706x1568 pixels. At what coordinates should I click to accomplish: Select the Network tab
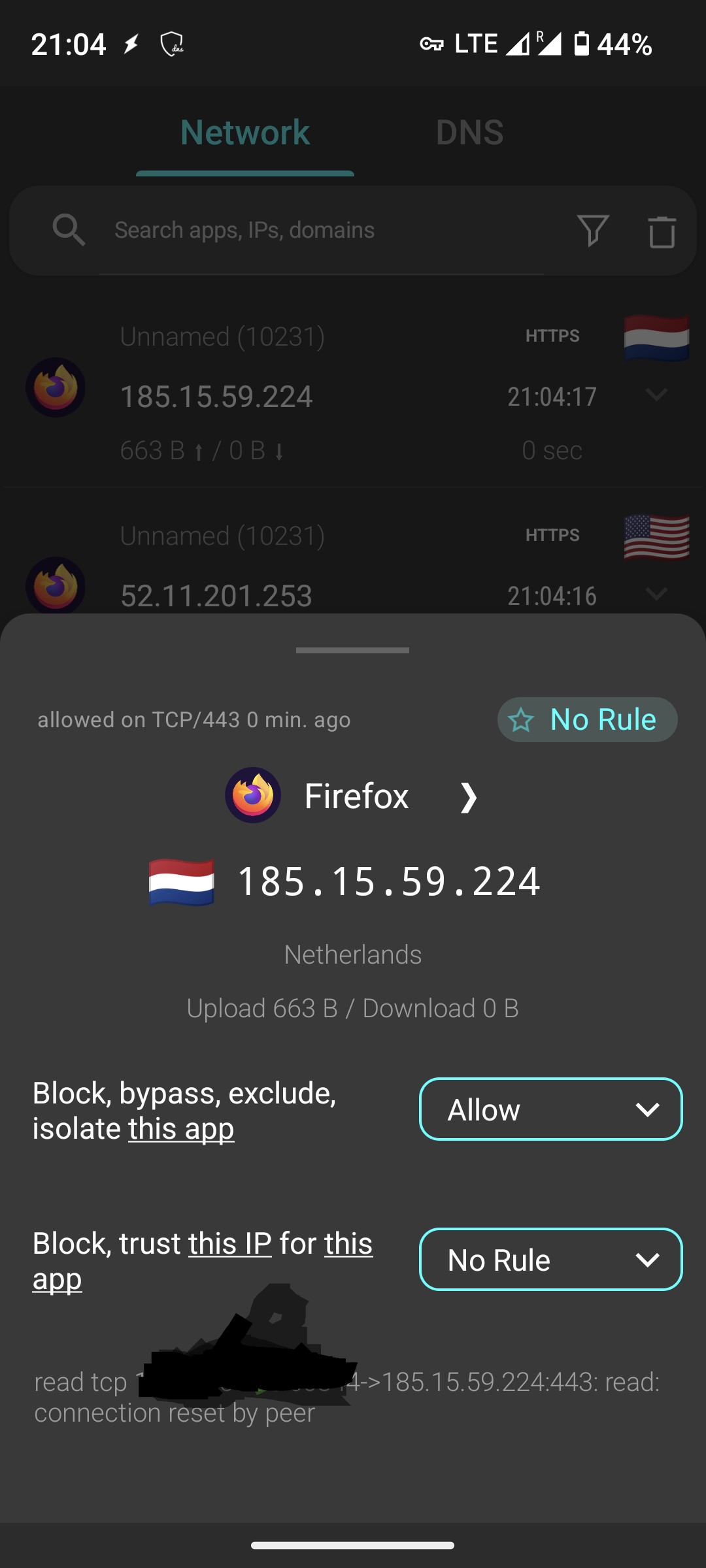[x=244, y=132]
